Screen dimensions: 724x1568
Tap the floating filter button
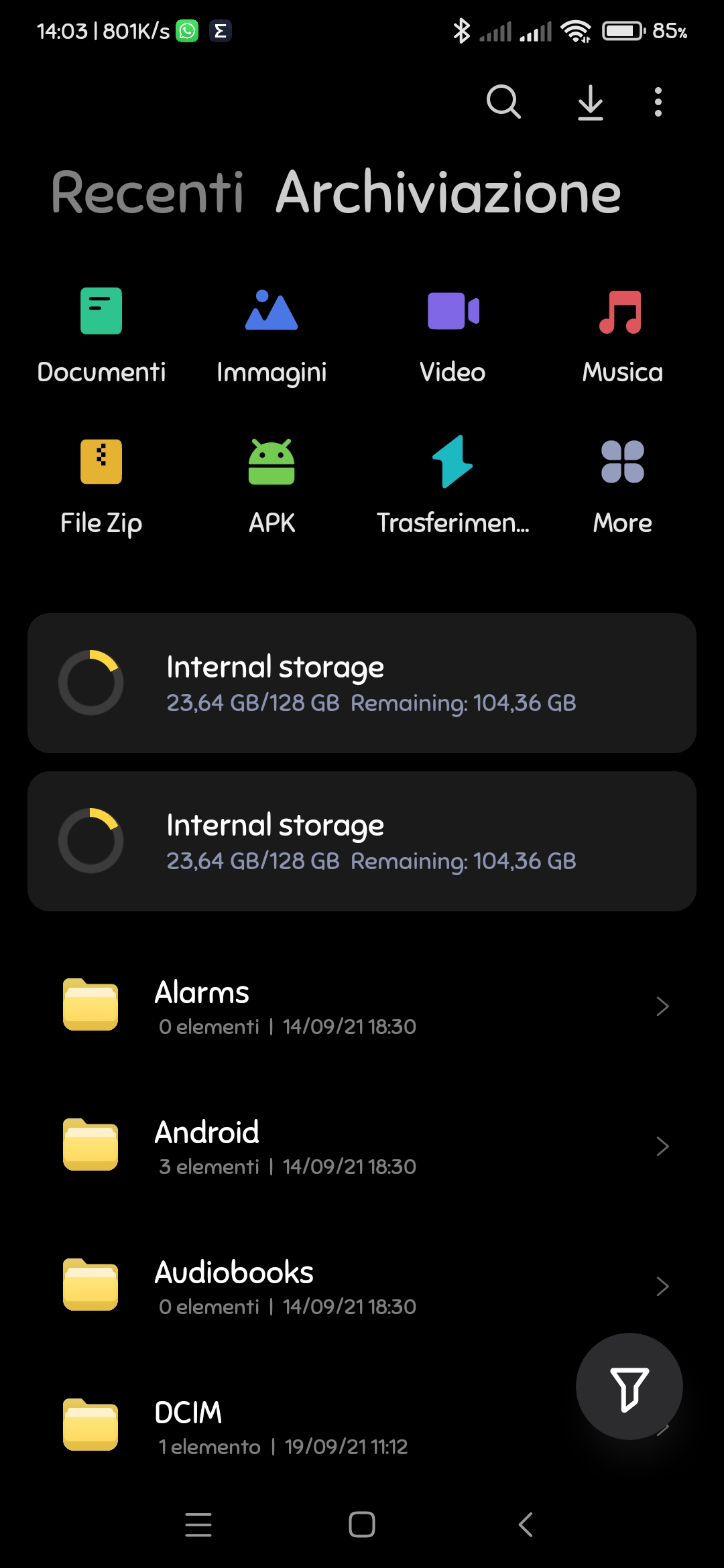[629, 1386]
